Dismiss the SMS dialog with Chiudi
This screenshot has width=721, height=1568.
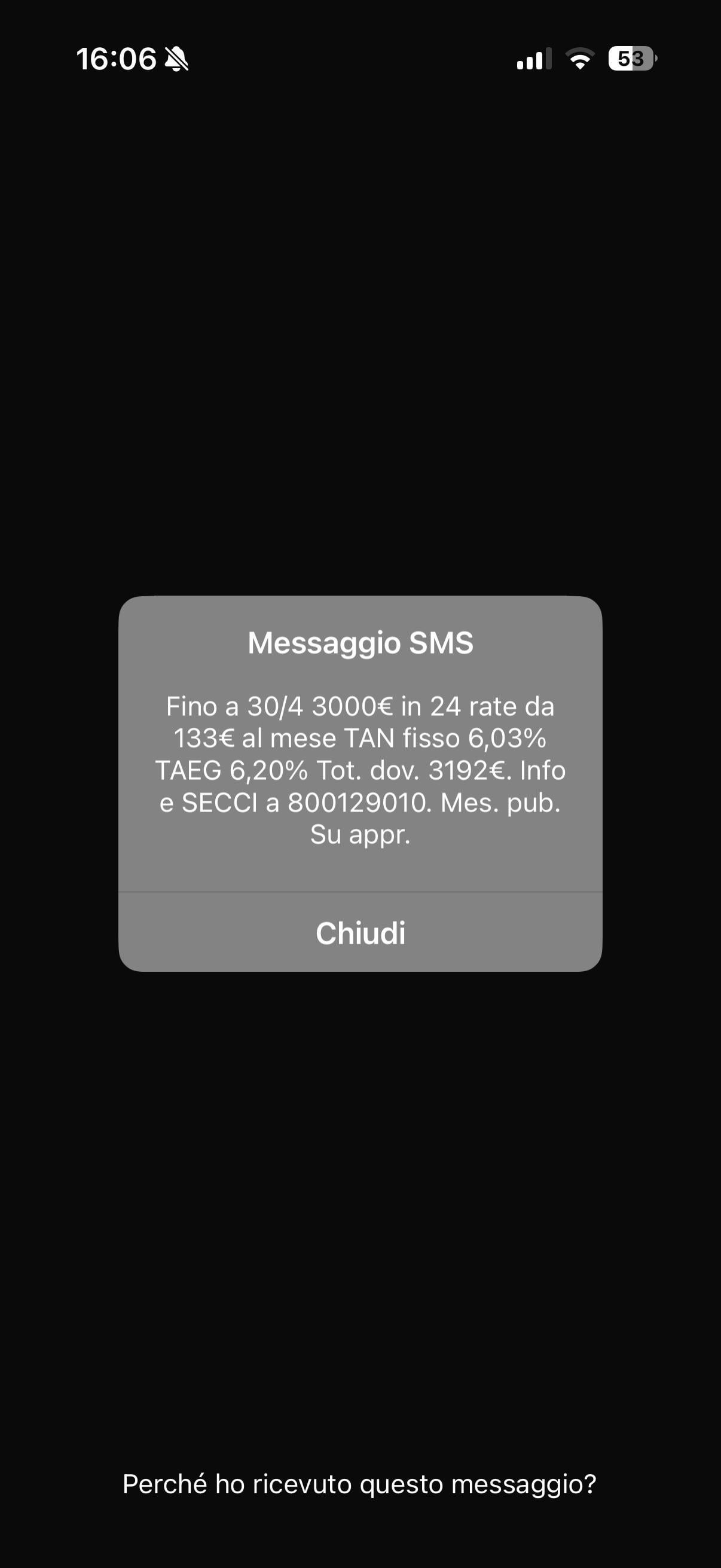[x=360, y=932]
